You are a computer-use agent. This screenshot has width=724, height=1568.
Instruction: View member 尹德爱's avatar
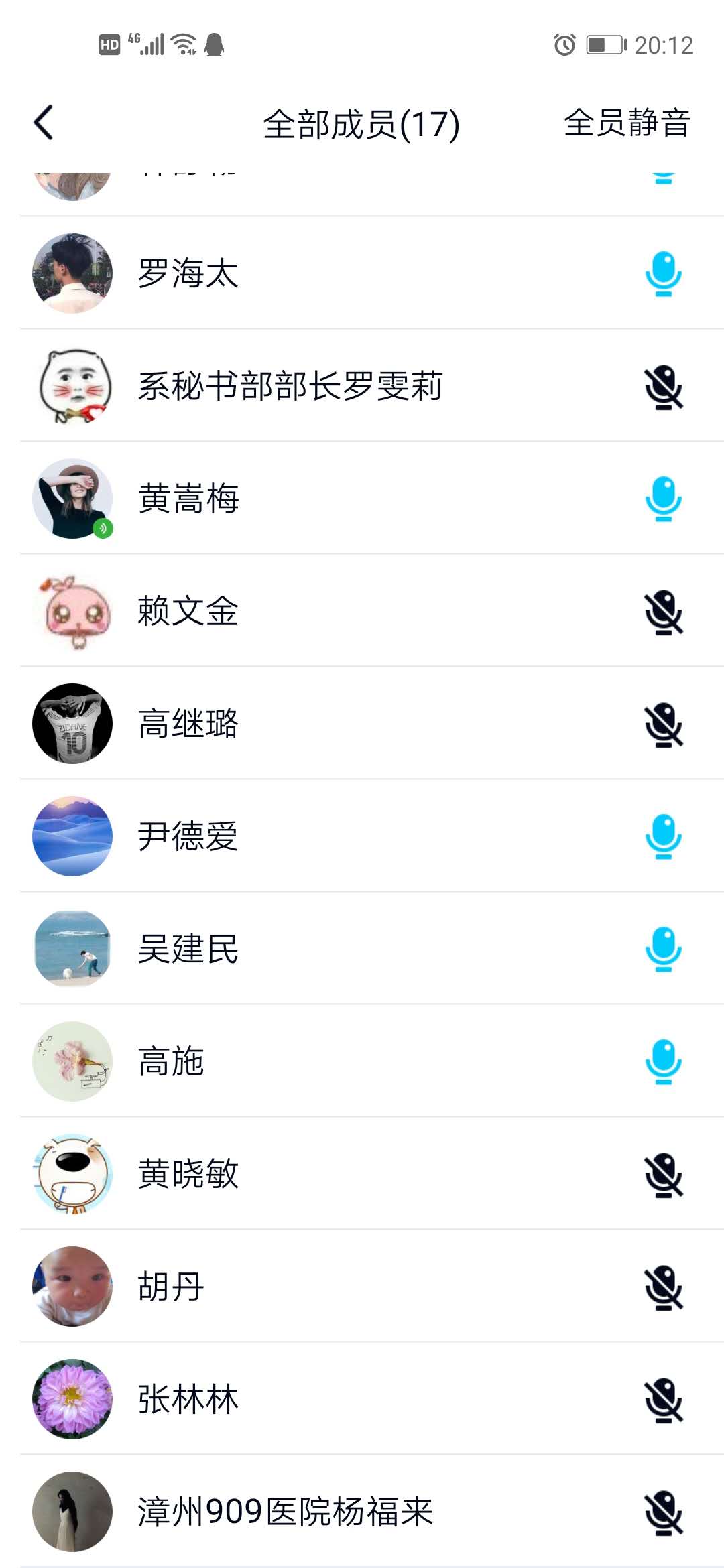(x=72, y=836)
